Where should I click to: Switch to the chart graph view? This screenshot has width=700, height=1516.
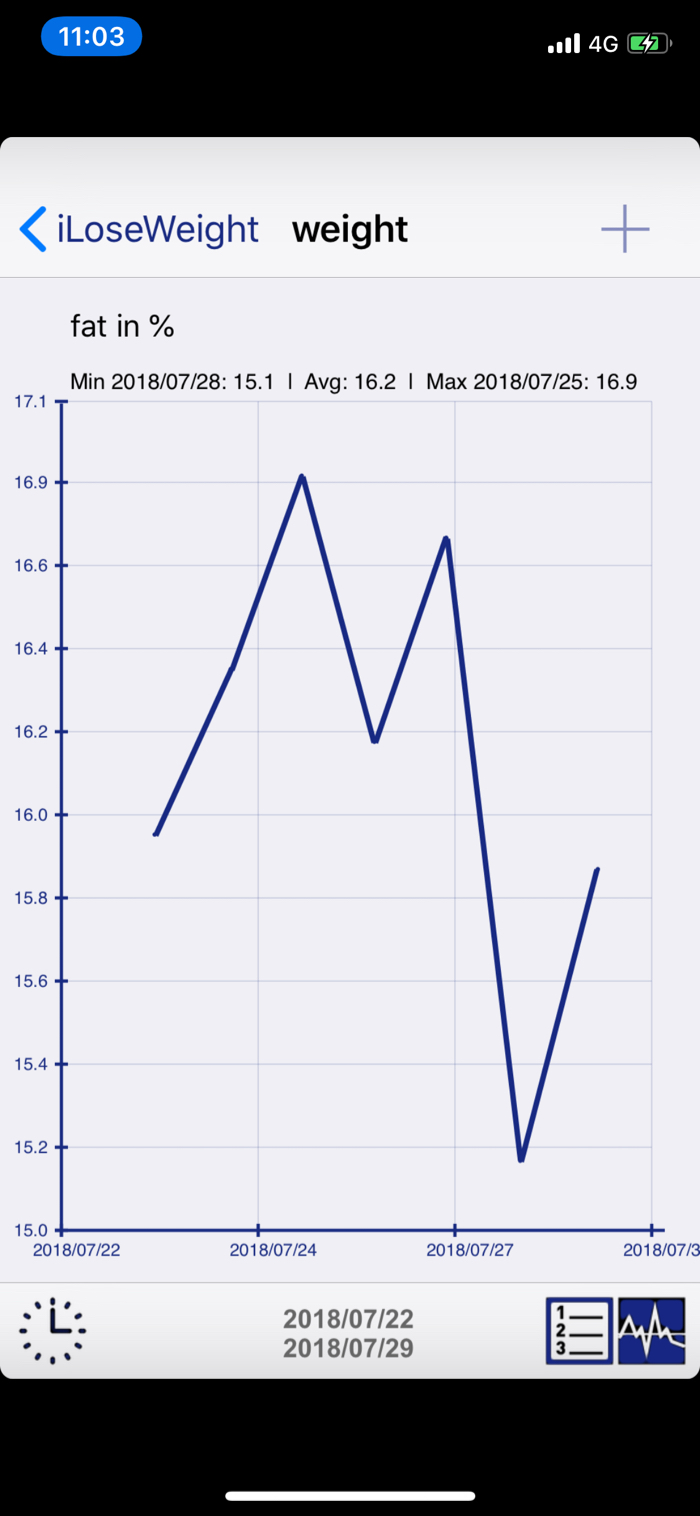tap(652, 1331)
